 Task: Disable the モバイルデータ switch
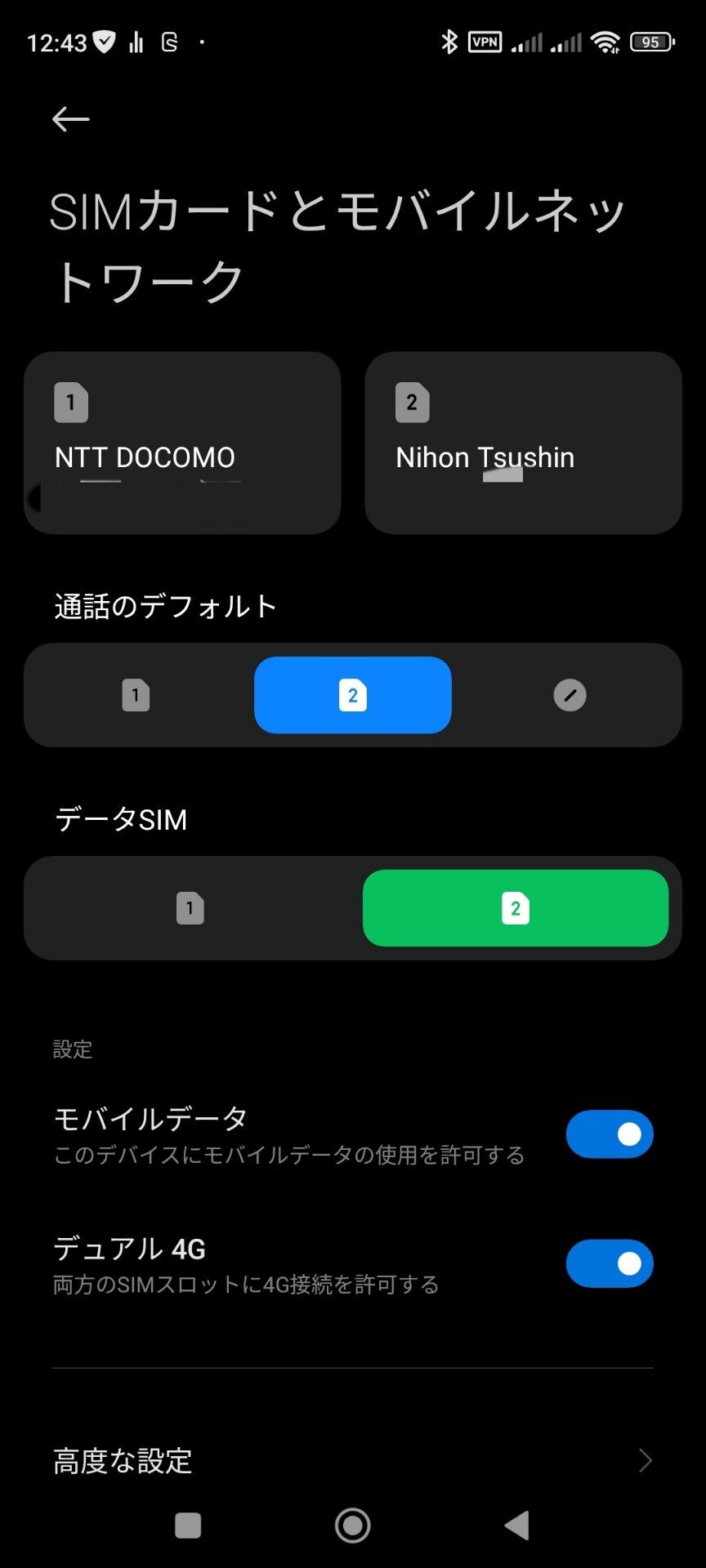pos(609,1134)
